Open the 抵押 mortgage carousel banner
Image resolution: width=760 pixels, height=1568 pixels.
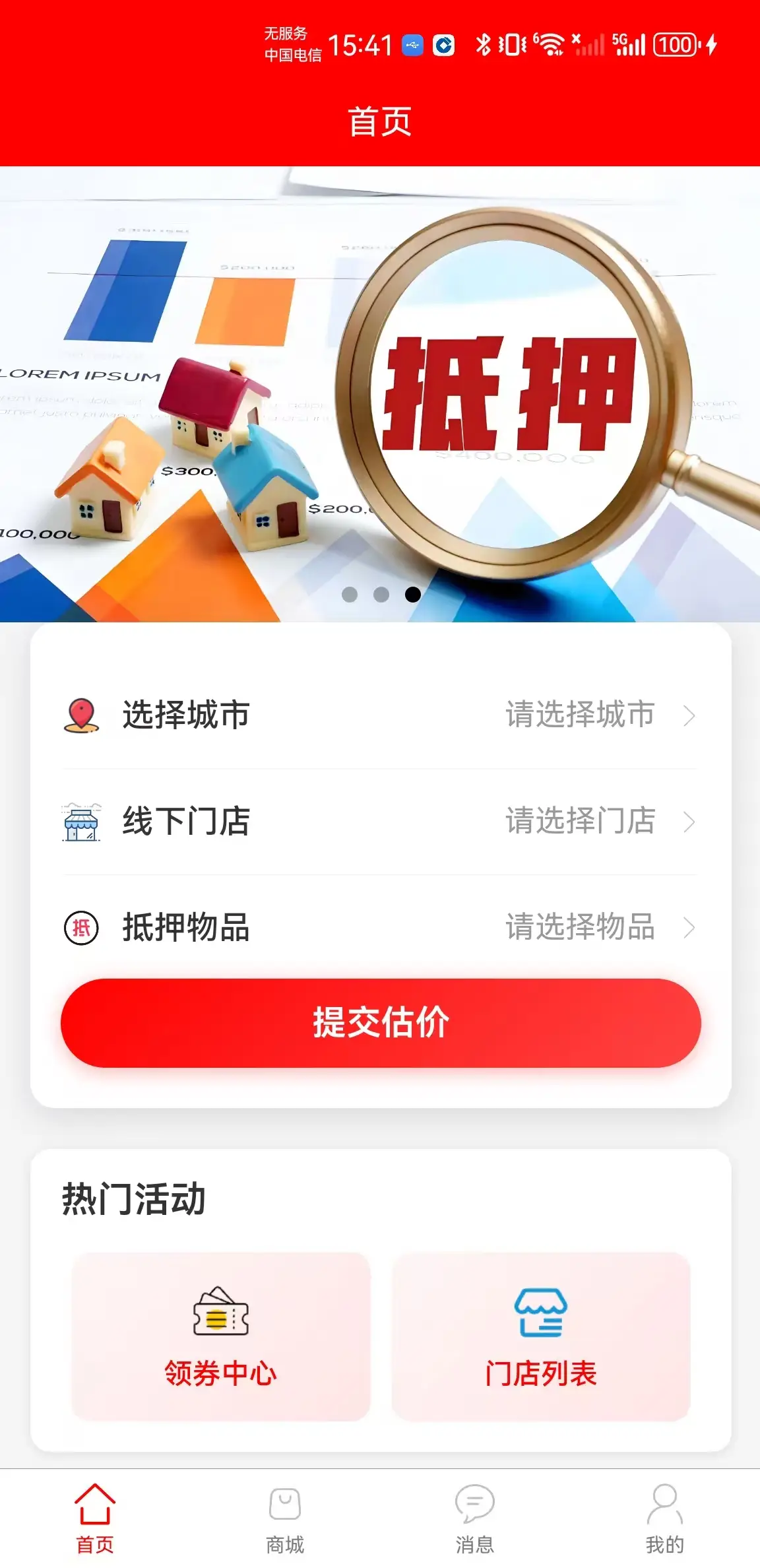pos(380,394)
